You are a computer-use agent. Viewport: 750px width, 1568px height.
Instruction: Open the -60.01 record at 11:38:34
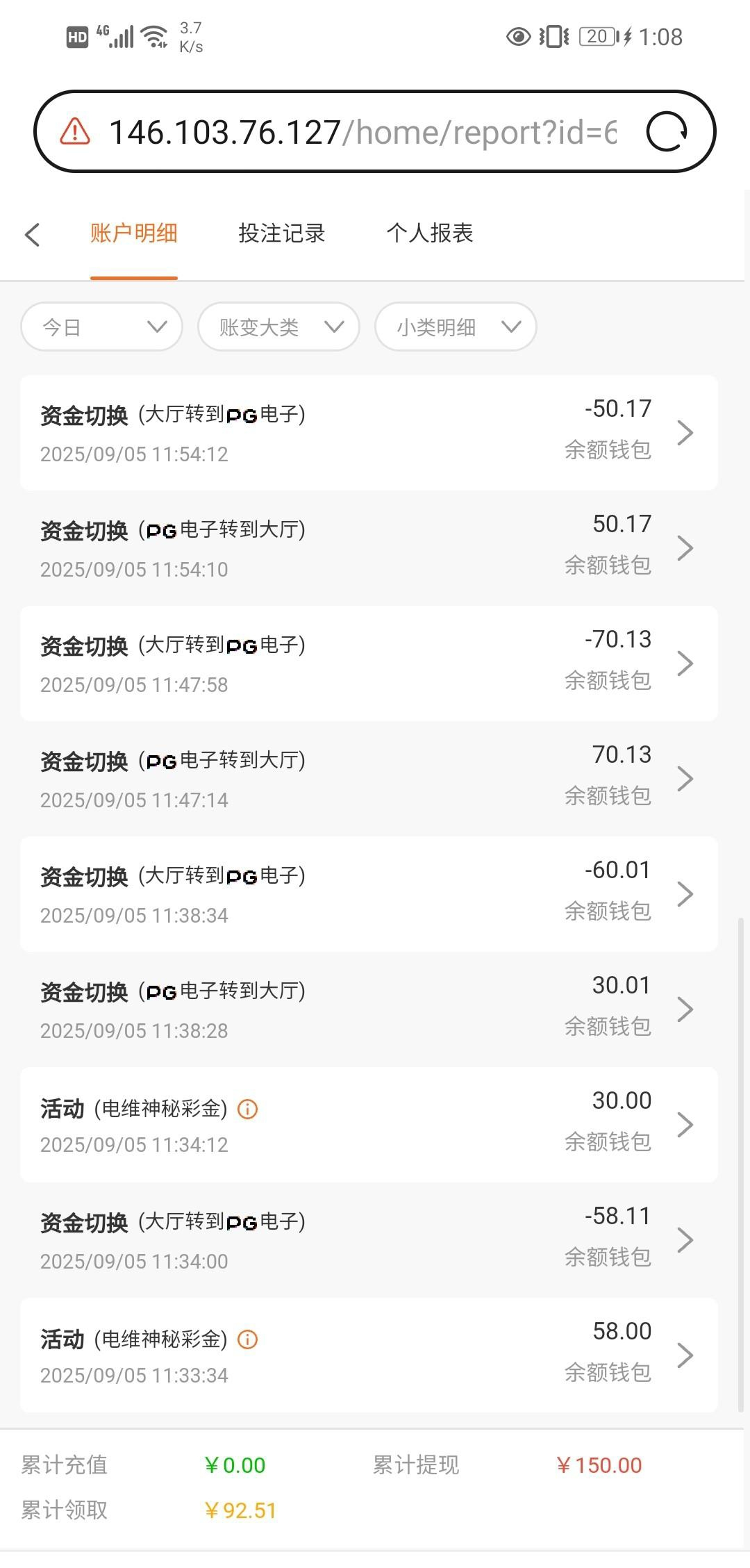[368, 894]
